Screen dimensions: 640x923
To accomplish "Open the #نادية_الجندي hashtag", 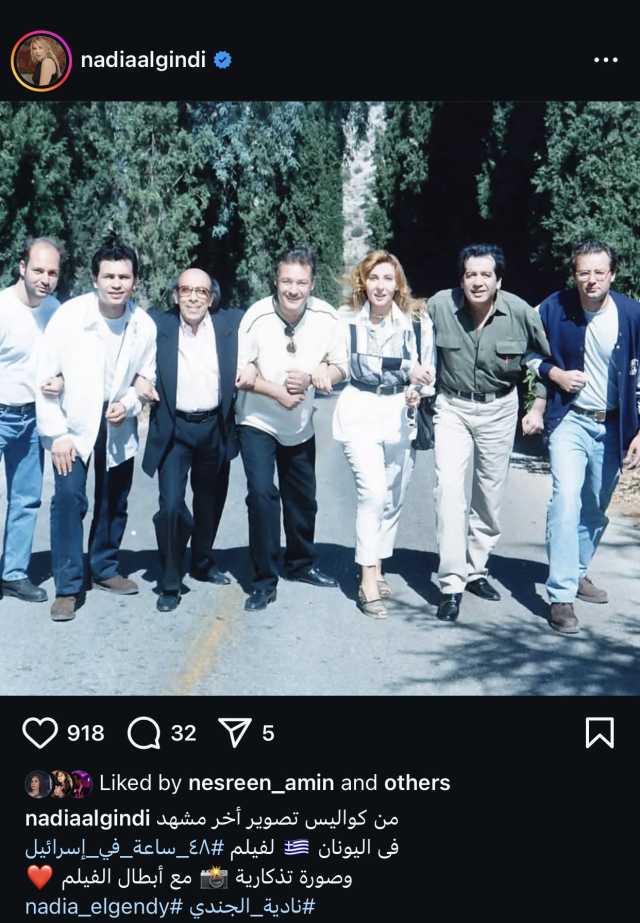I will pyautogui.click(x=251, y=907).
